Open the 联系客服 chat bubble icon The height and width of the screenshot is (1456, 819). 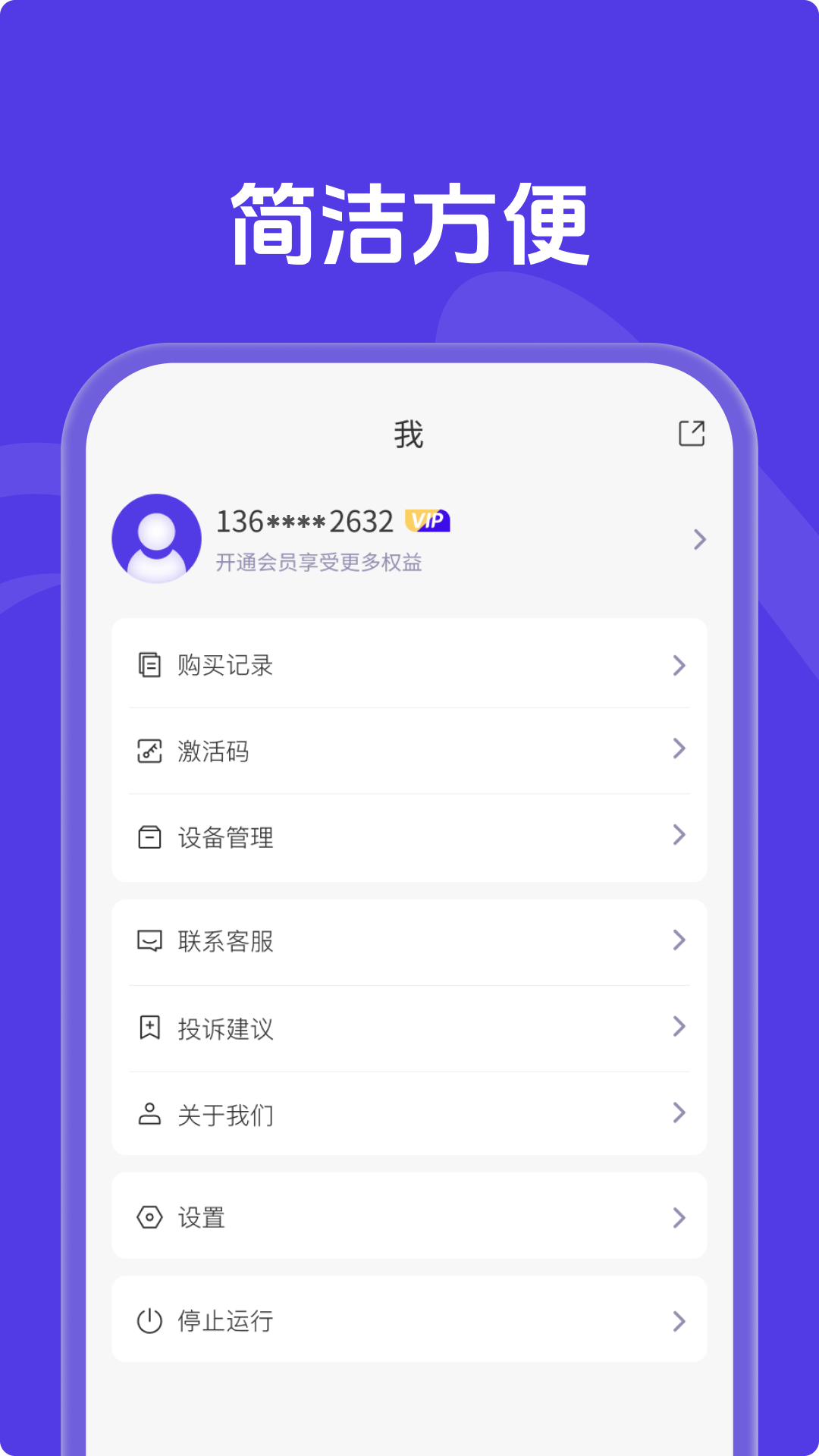(149, 940)
